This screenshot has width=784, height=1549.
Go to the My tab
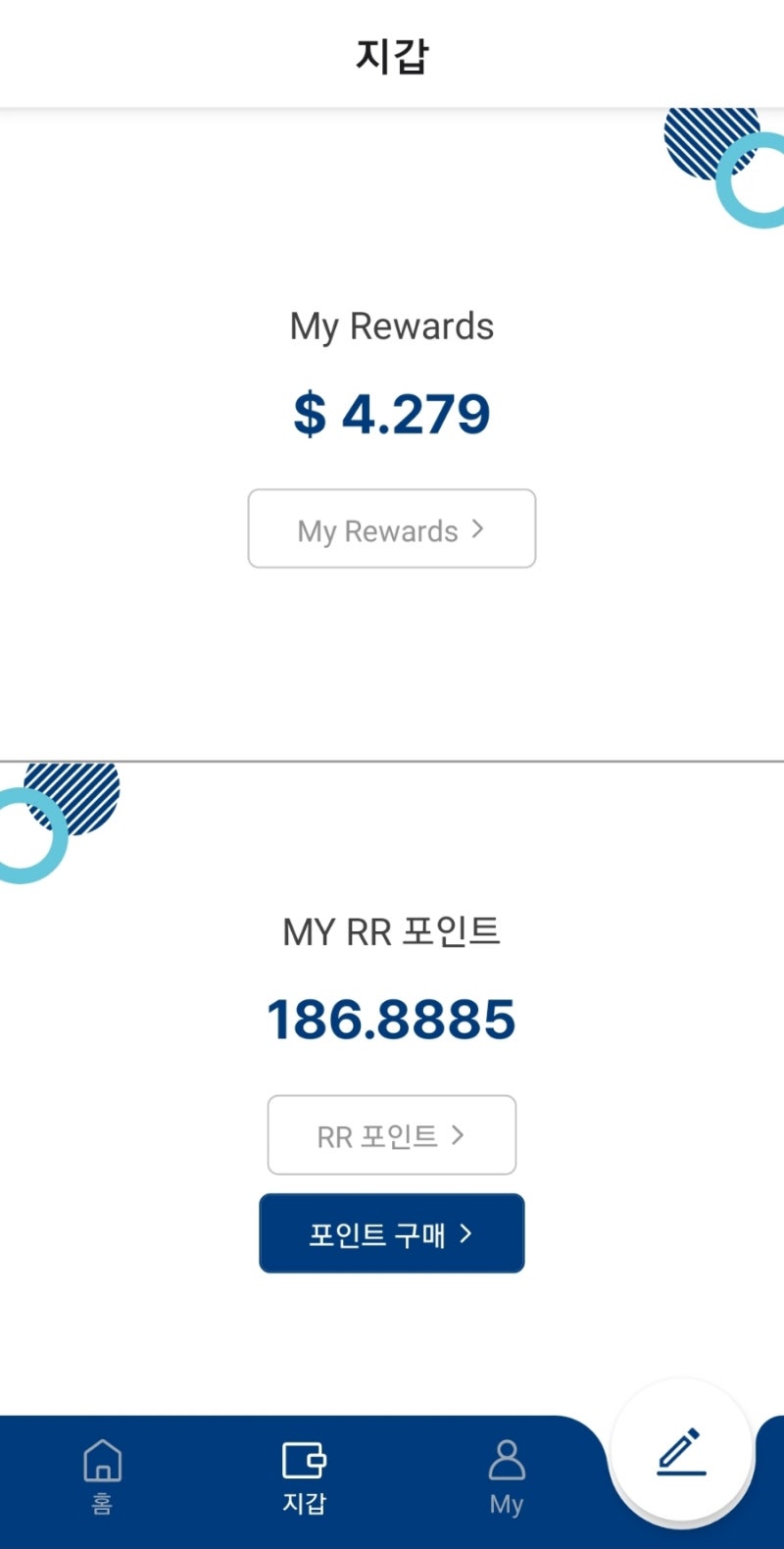(x=506, y=1476)
